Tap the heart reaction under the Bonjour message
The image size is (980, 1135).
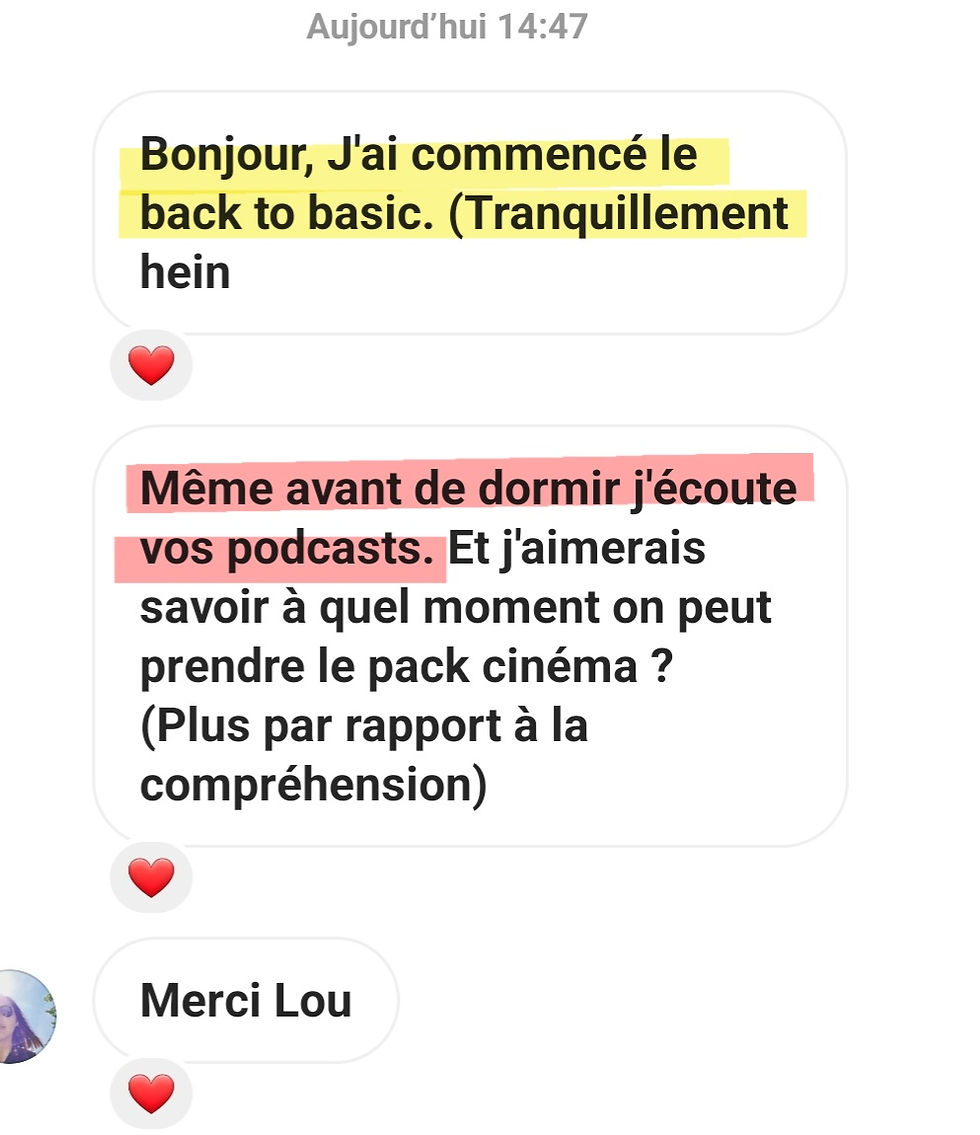(151, 366)
